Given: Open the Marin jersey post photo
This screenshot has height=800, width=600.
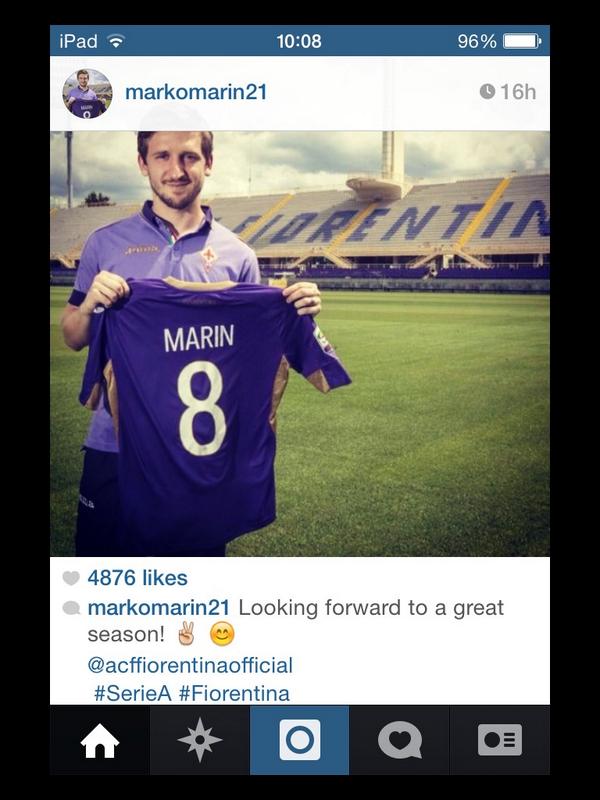Looking at the screenshot, I should pyautogui.click(x=300, y=343).
